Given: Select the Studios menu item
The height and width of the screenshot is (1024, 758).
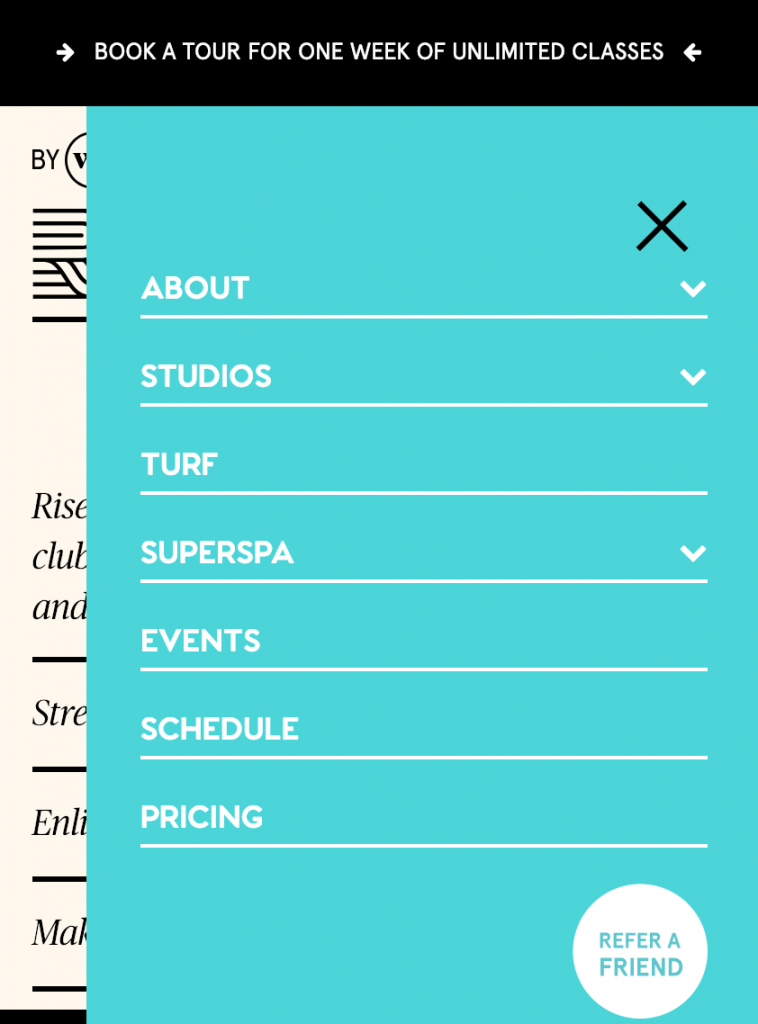Looking at the screenshot, I should (x=206, y=377).
